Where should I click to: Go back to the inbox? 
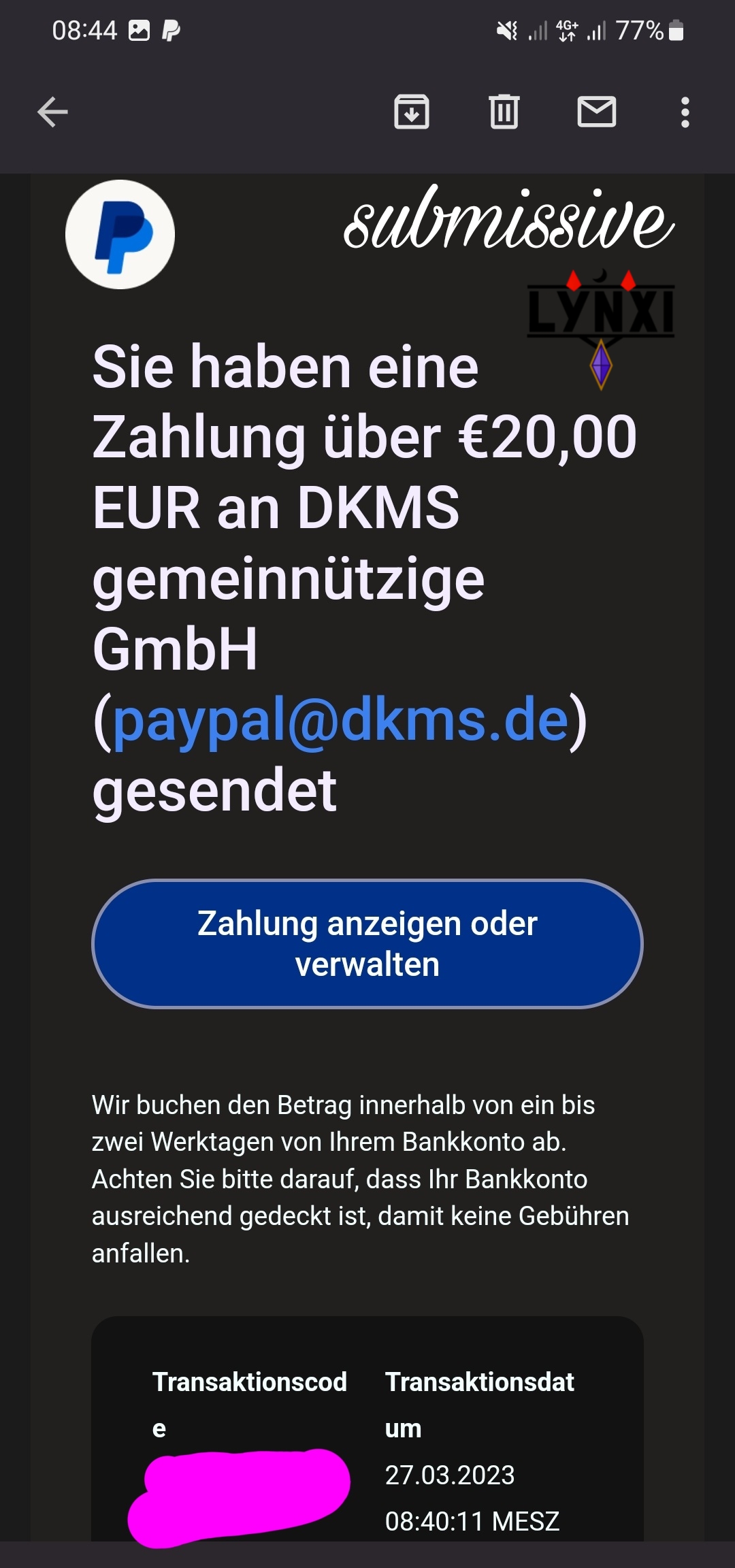[52, 112]
